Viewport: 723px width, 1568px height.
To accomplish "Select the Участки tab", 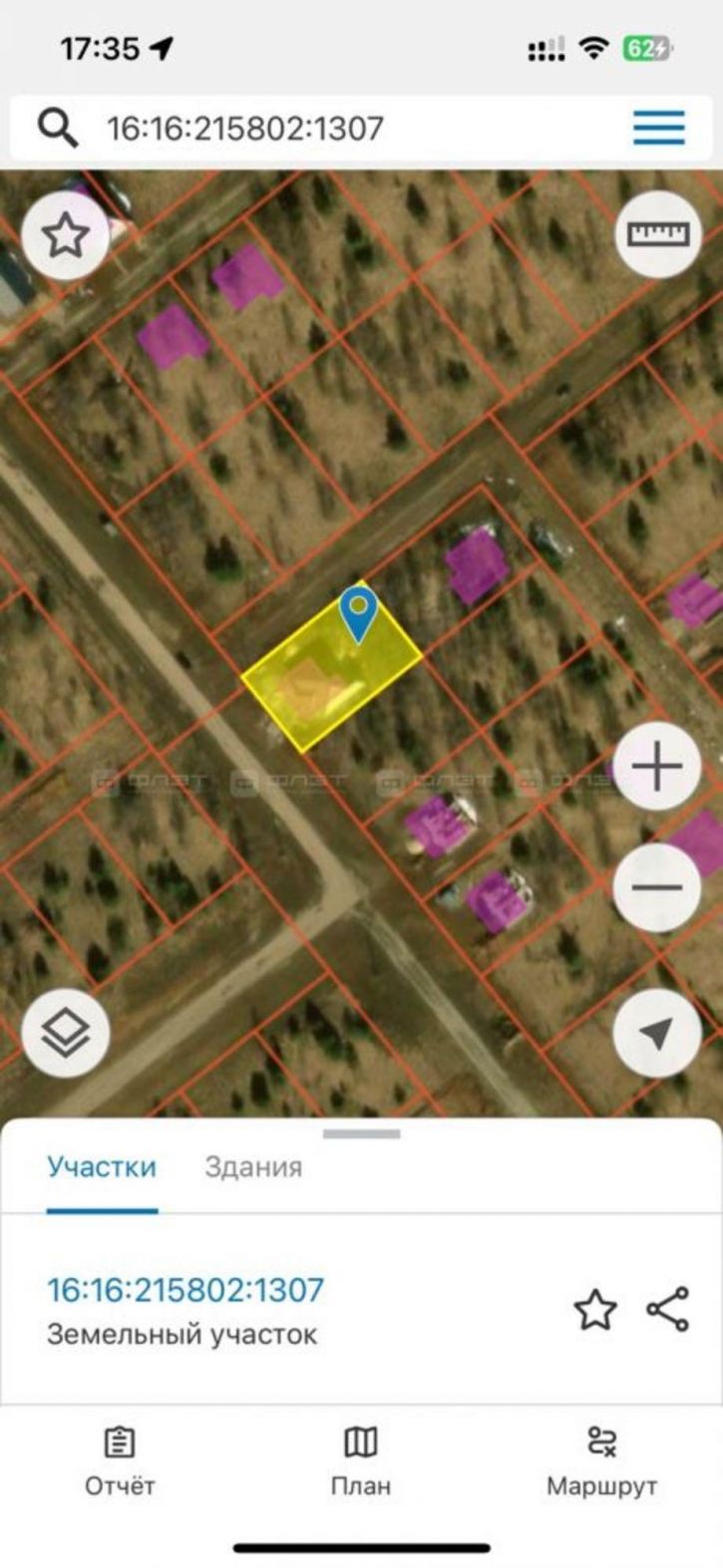I will click(102, 1166).
